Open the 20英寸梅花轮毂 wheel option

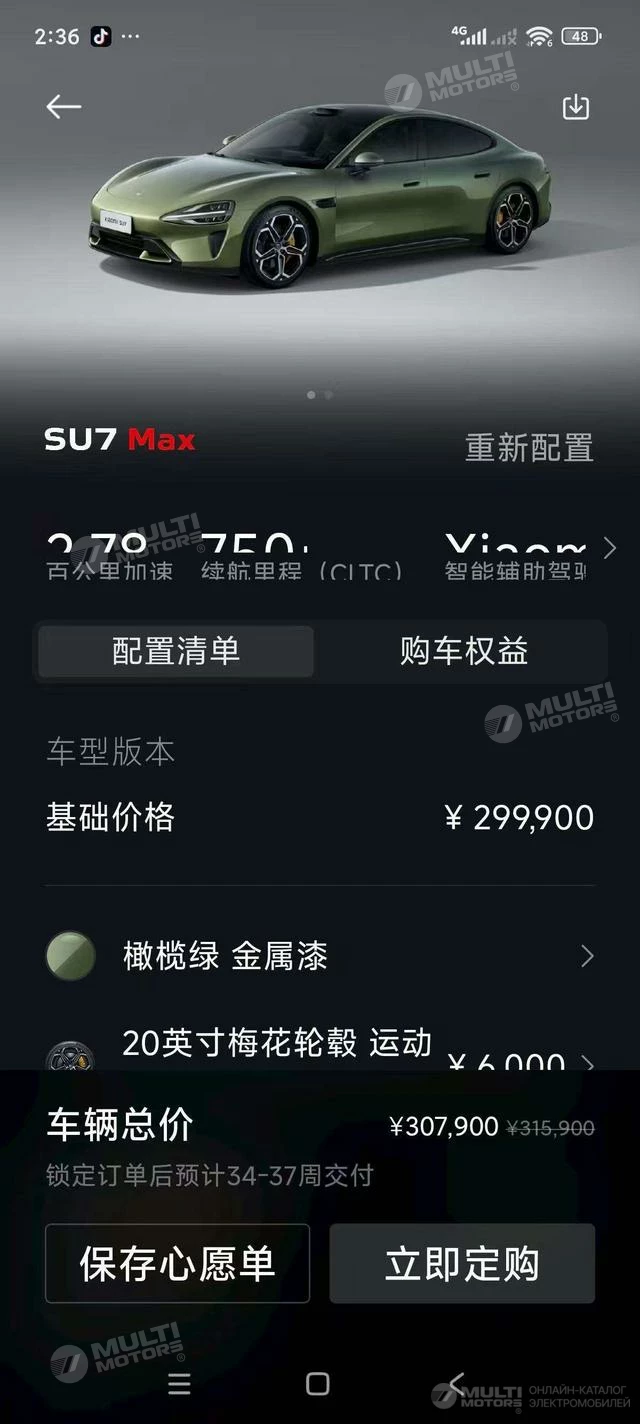pyautogui.click(x=320, y=1050)
